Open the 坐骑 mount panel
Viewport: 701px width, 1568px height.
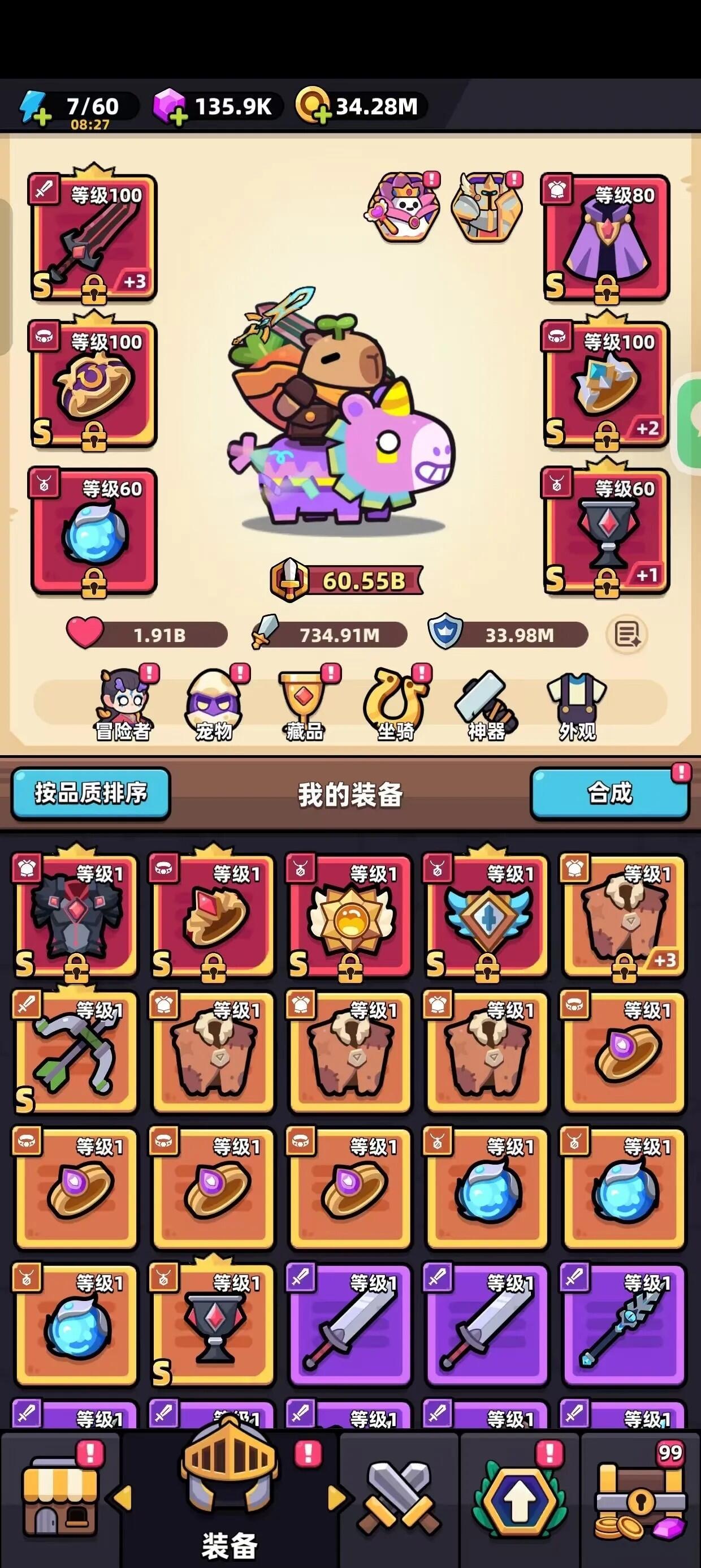(x=395, y=706)
